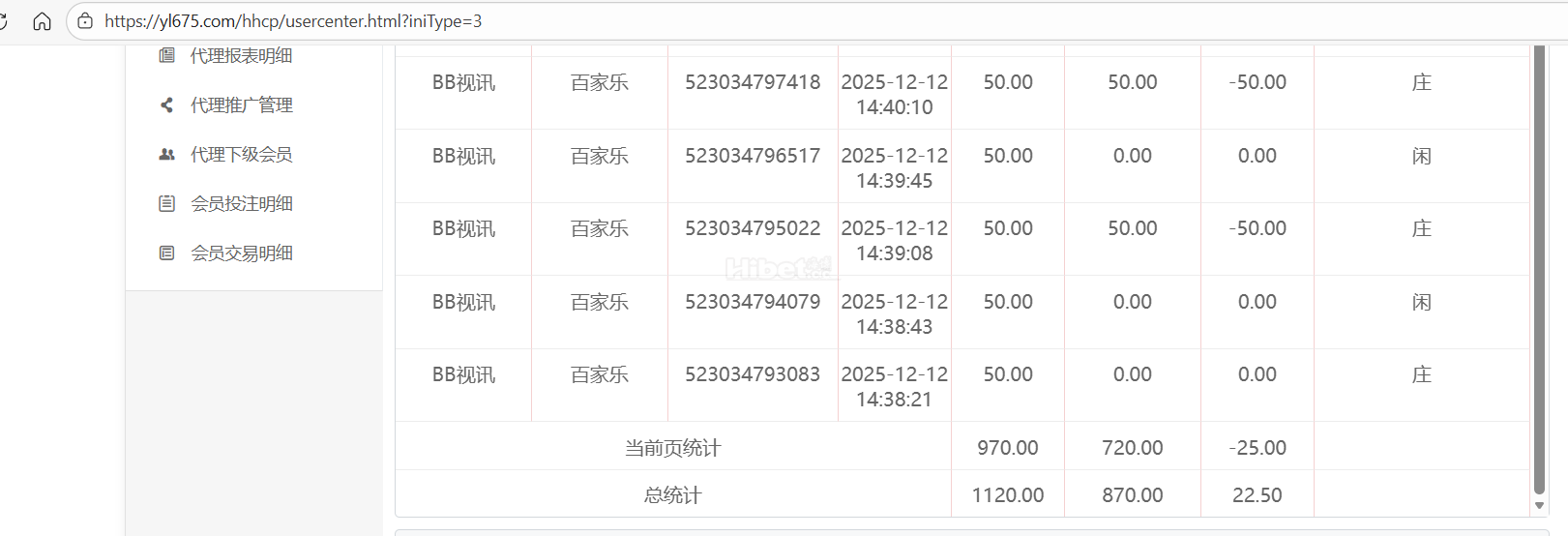Reload the page with the refresh icon
Image resolution: width=1568 pixels, height=536 pixels.
pos(4,21)
